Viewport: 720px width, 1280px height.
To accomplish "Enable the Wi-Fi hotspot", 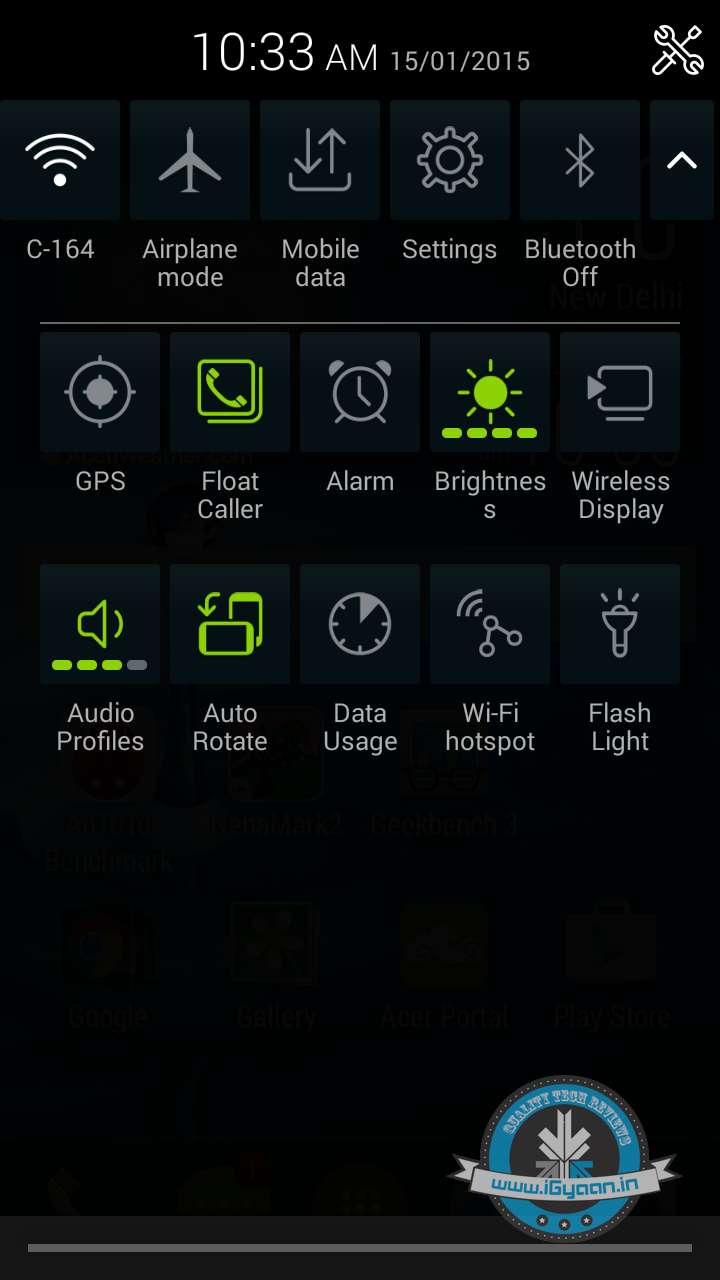I will point(490,624).
